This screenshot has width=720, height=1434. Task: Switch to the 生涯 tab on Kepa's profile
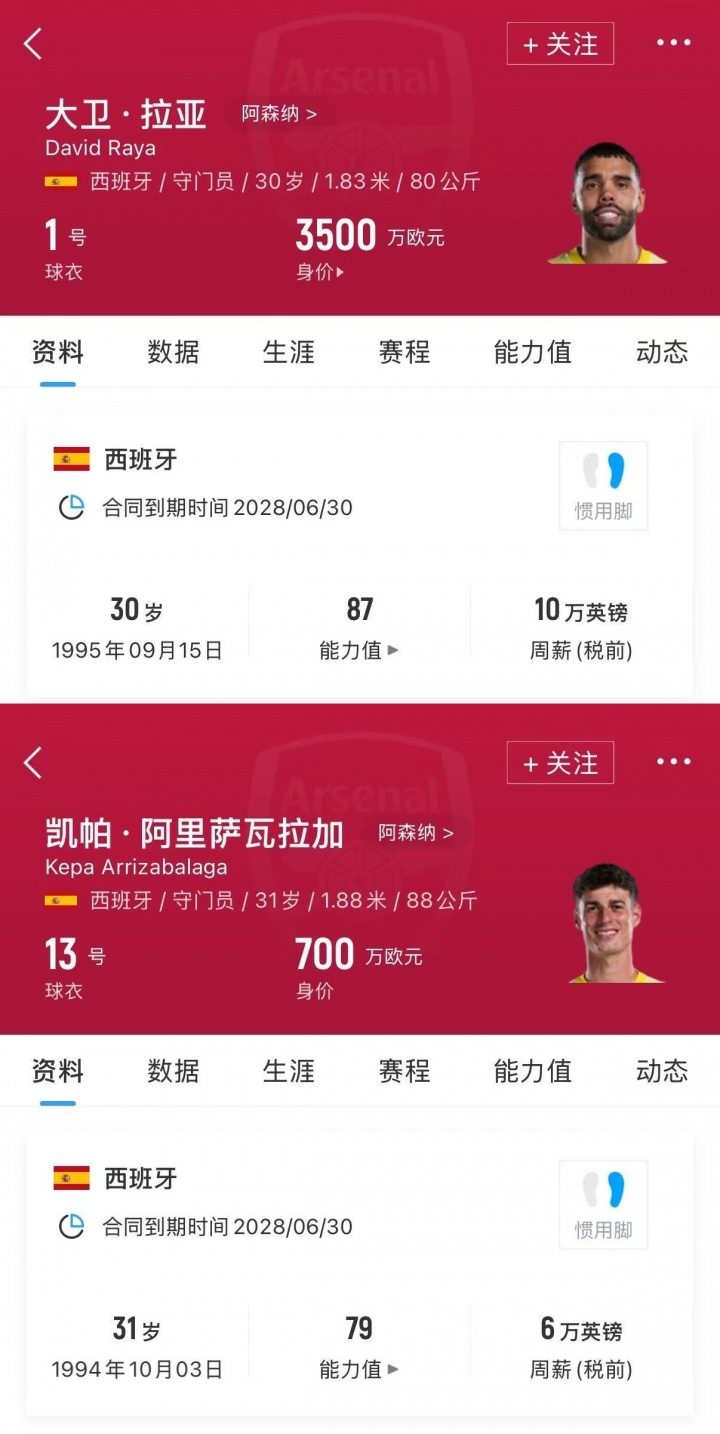[x=288, y=1071]
